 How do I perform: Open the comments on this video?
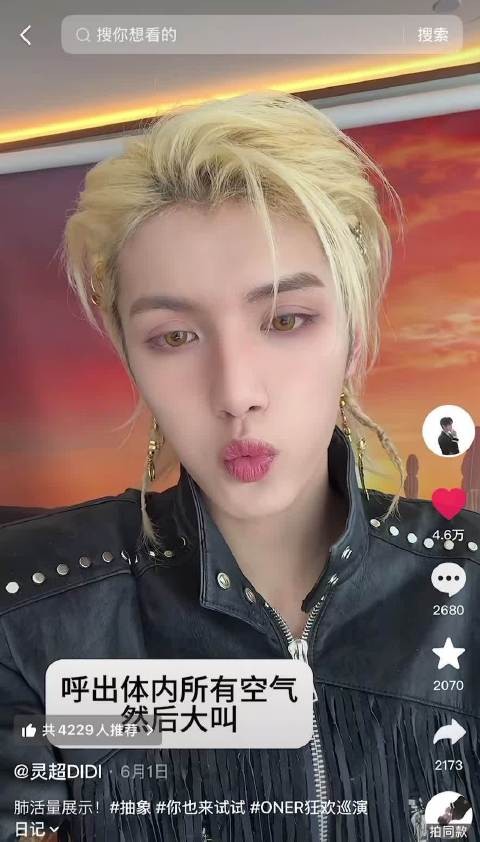point(448,579)
